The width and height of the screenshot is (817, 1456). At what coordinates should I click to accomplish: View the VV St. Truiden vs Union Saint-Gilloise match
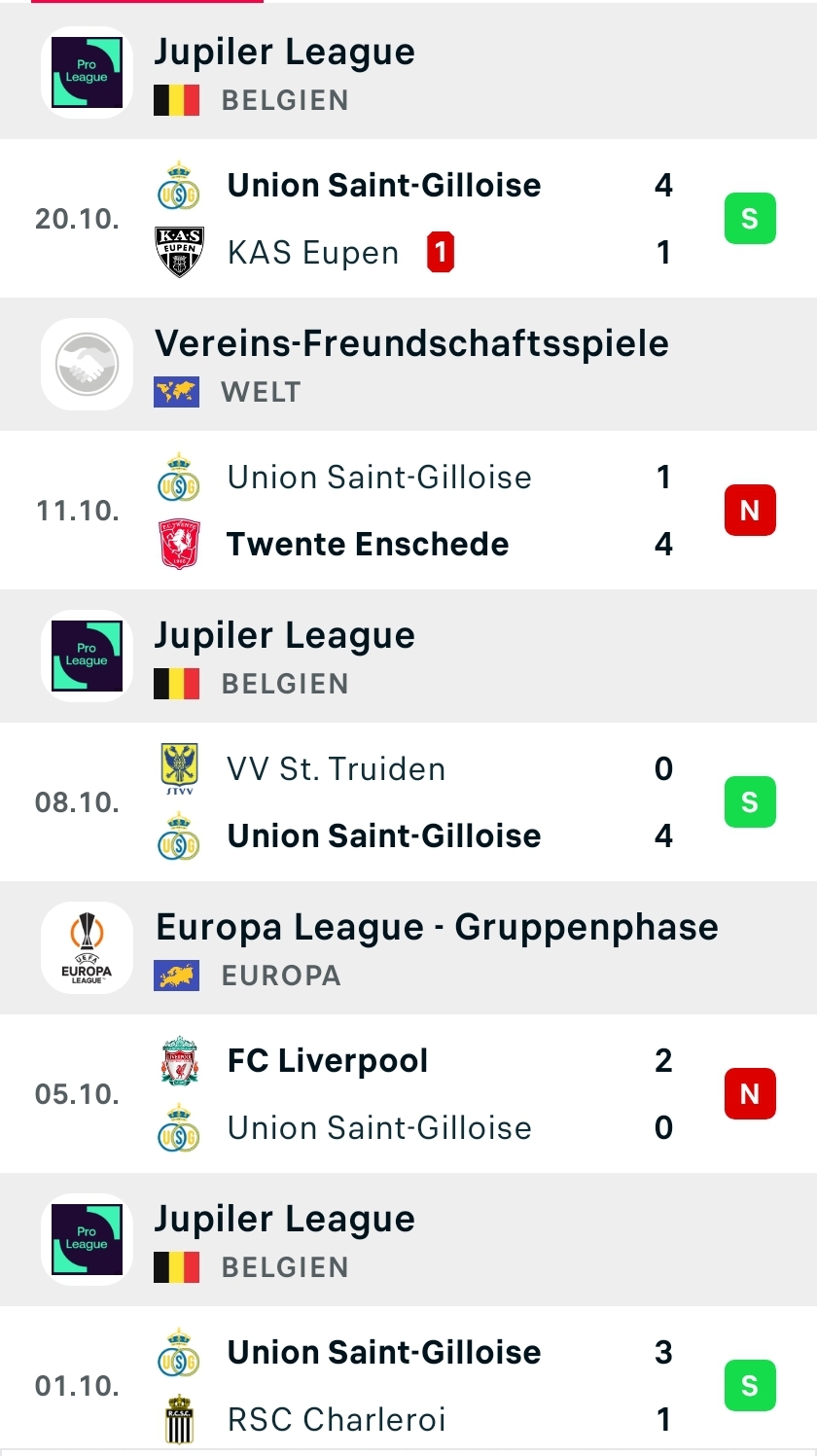[408, 802]
